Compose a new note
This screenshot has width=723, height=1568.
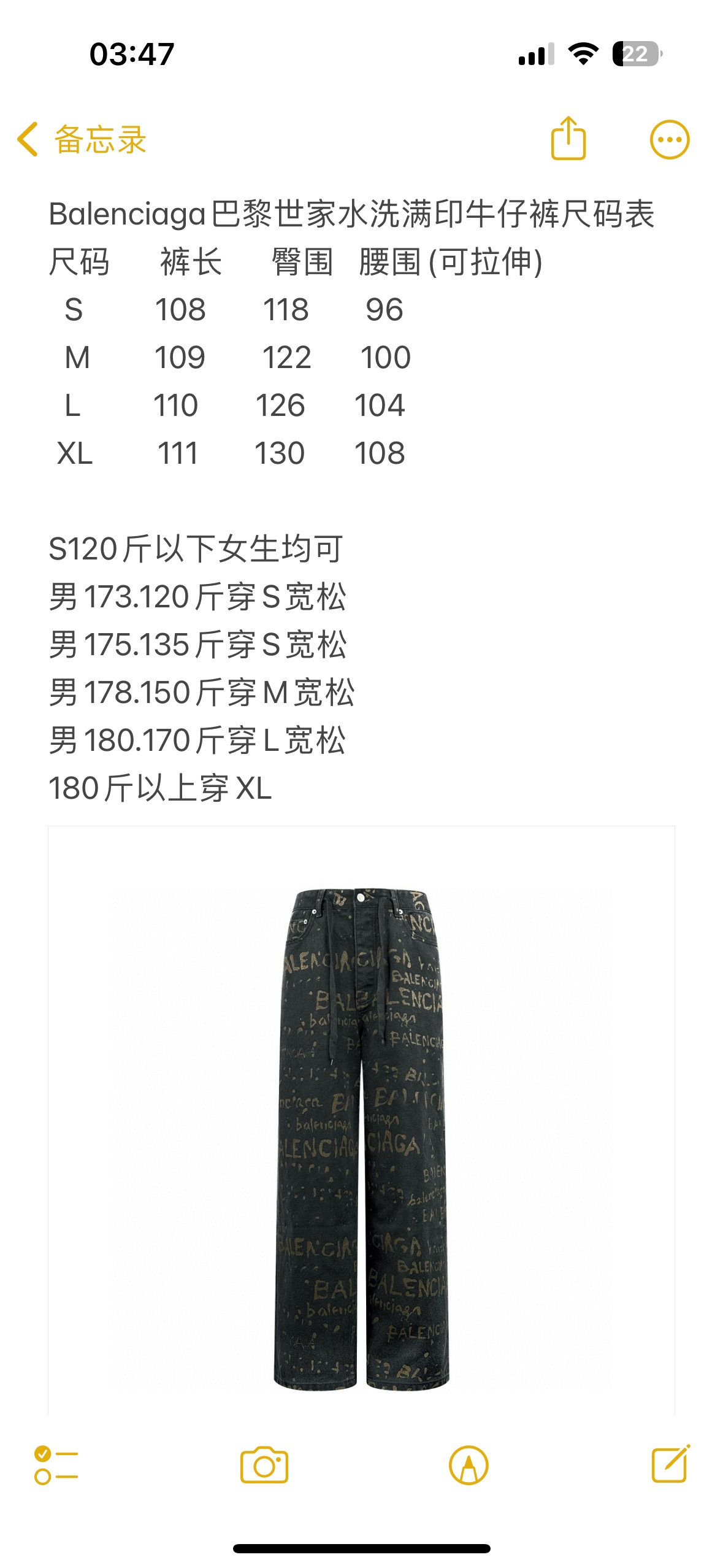(x=670, y=1464)
